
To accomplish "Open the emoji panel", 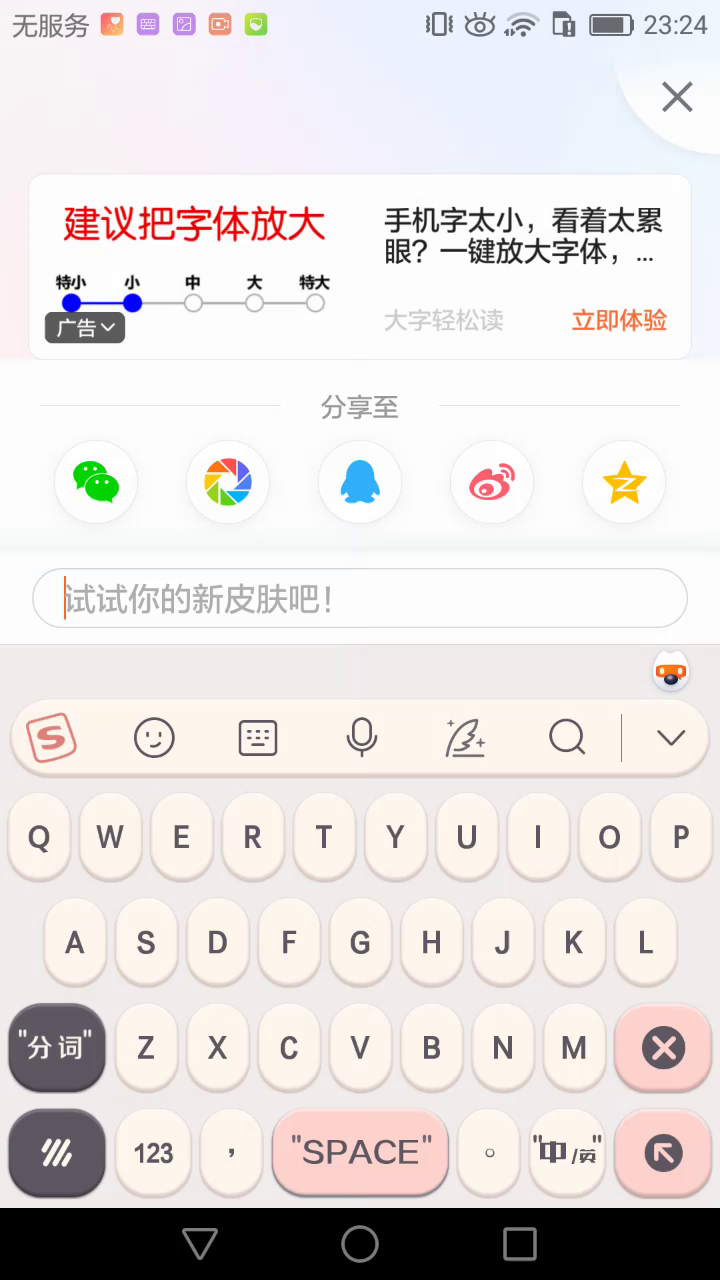I will point(154,738).
